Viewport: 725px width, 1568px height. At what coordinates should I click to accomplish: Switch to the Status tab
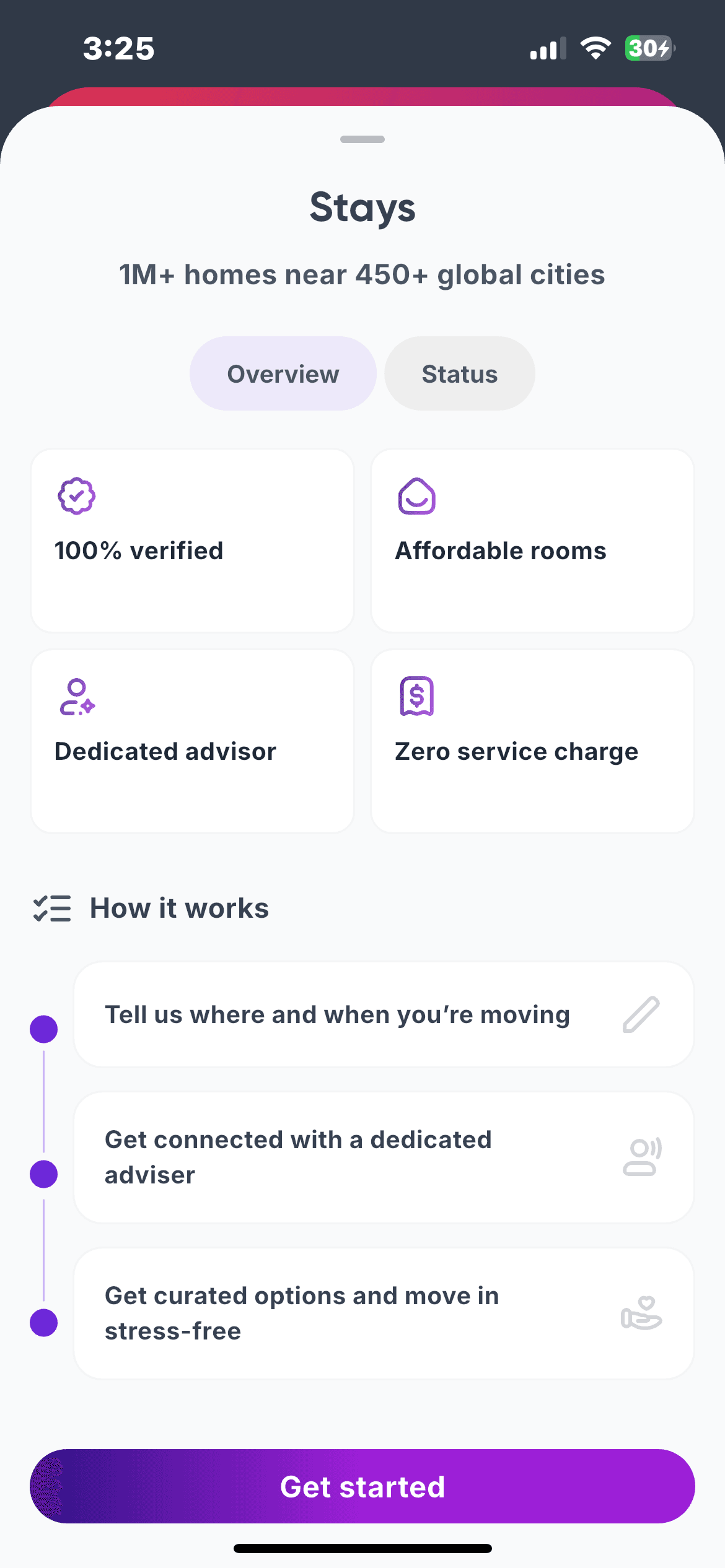point(459,374)
